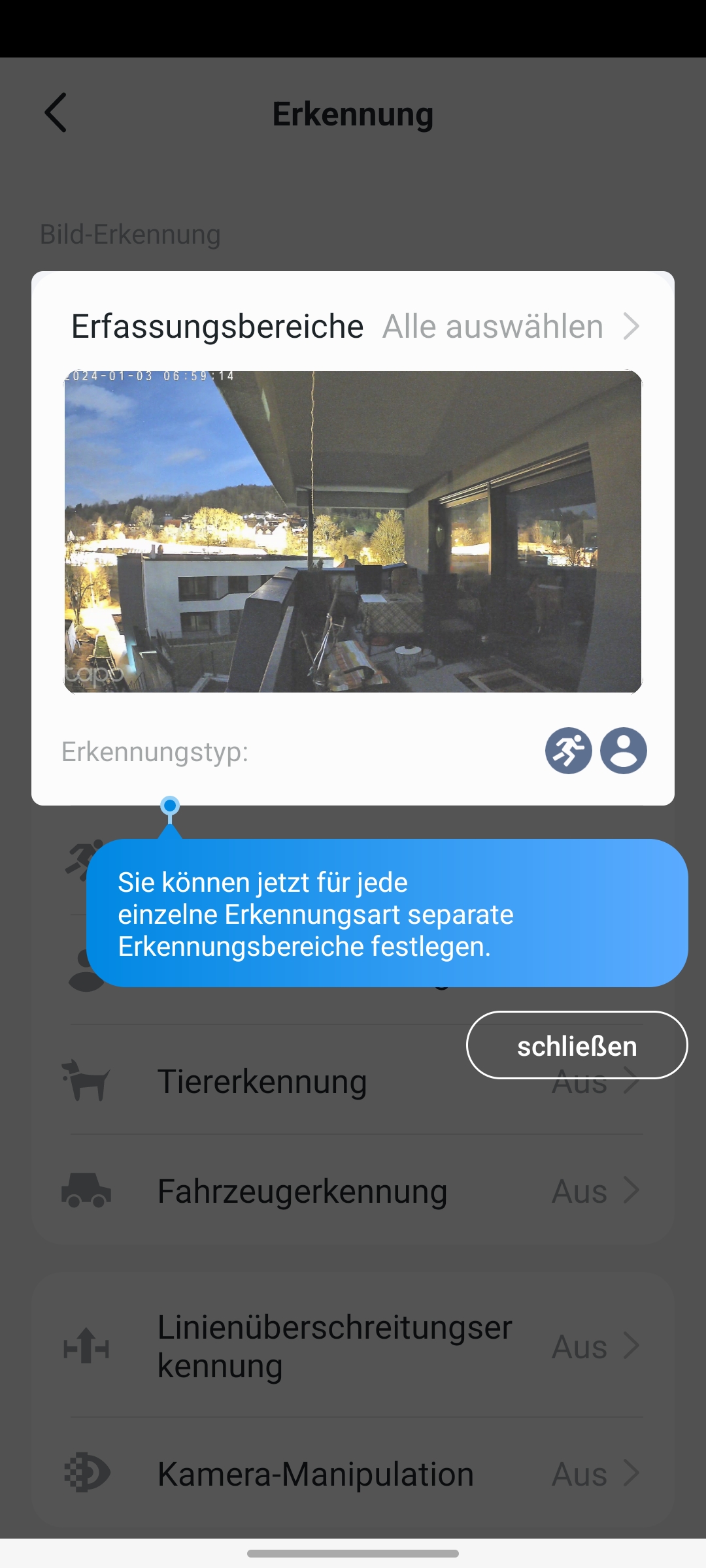Open Fahrzeugerkennung settings
Screen dimensions: 706x1568
pyautogui.click(x=353, y=1191)
